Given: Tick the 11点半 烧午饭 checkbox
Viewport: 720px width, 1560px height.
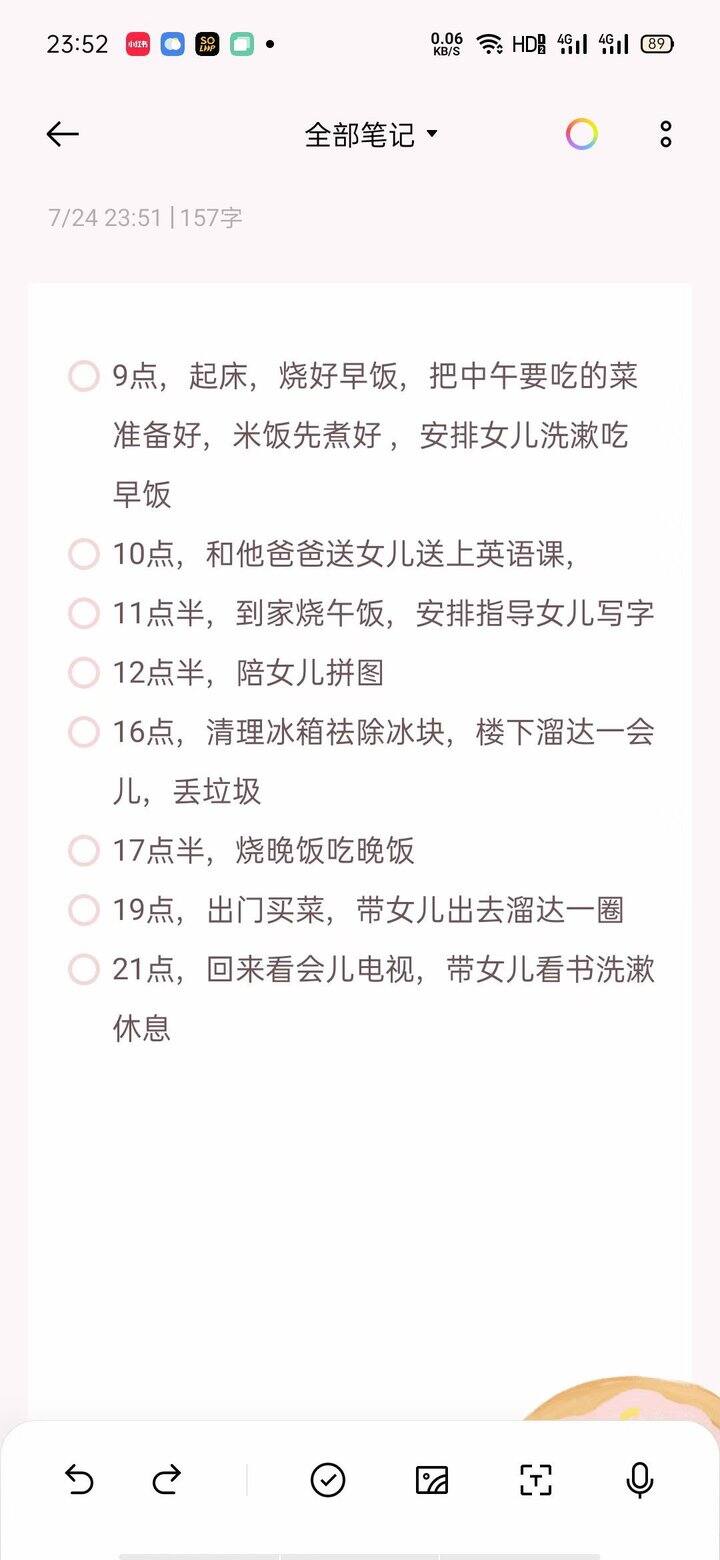Looking at the screenshot, I should pyautogui.click(x=84, y=613).
